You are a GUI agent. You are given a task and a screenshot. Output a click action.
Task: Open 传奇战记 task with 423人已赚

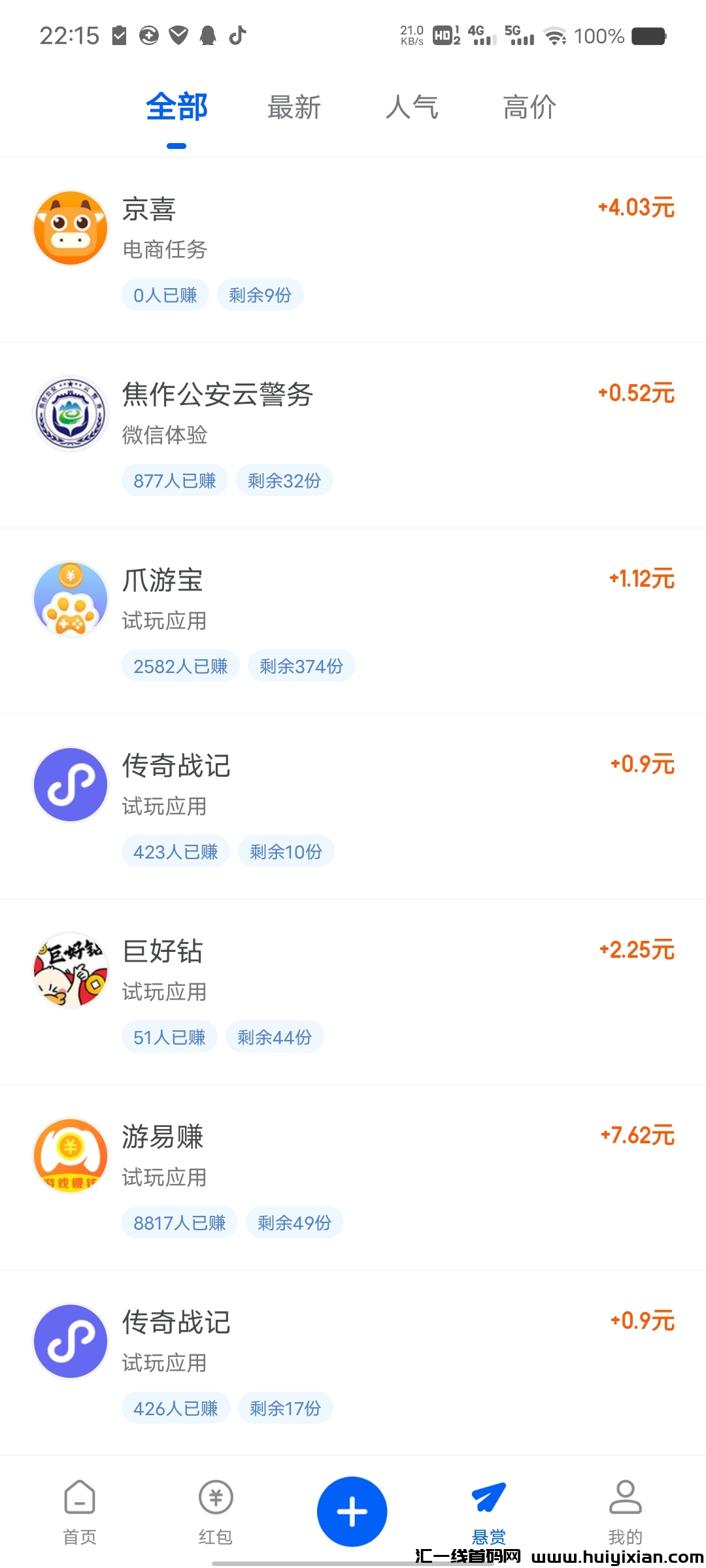353,806
